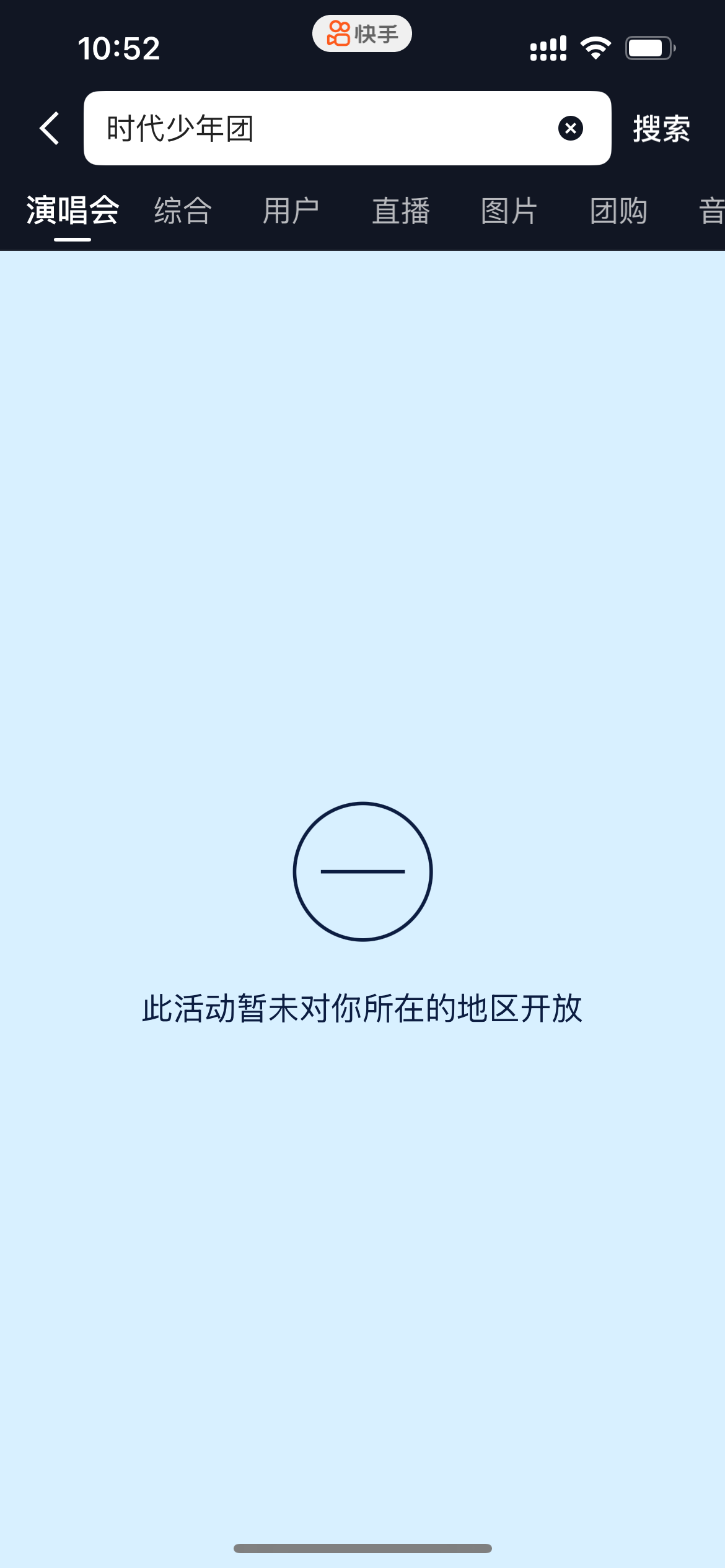
Task: Tap the back arrow to exit search
Action: (x=50, y=129)
